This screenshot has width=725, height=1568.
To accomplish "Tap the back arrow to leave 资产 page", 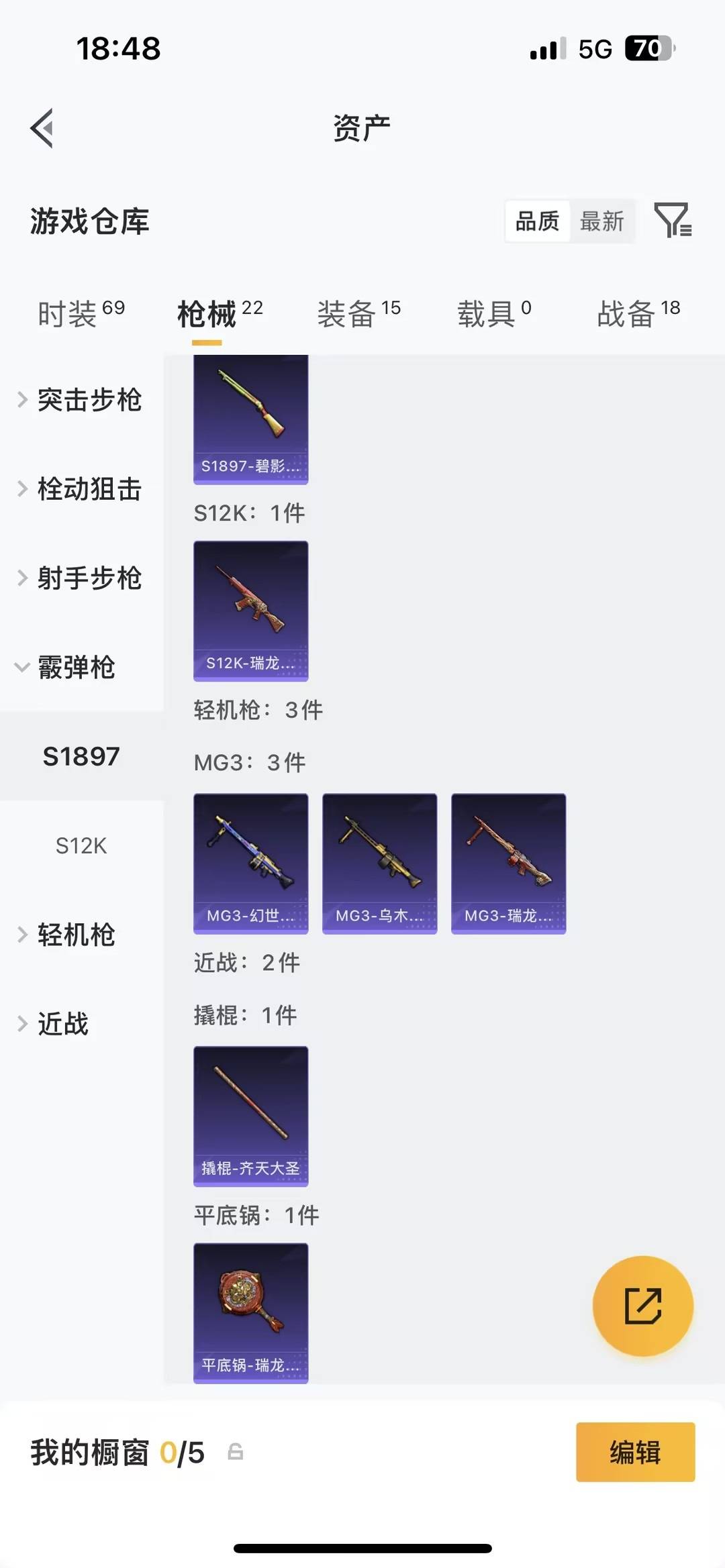I will click(42, 128).
